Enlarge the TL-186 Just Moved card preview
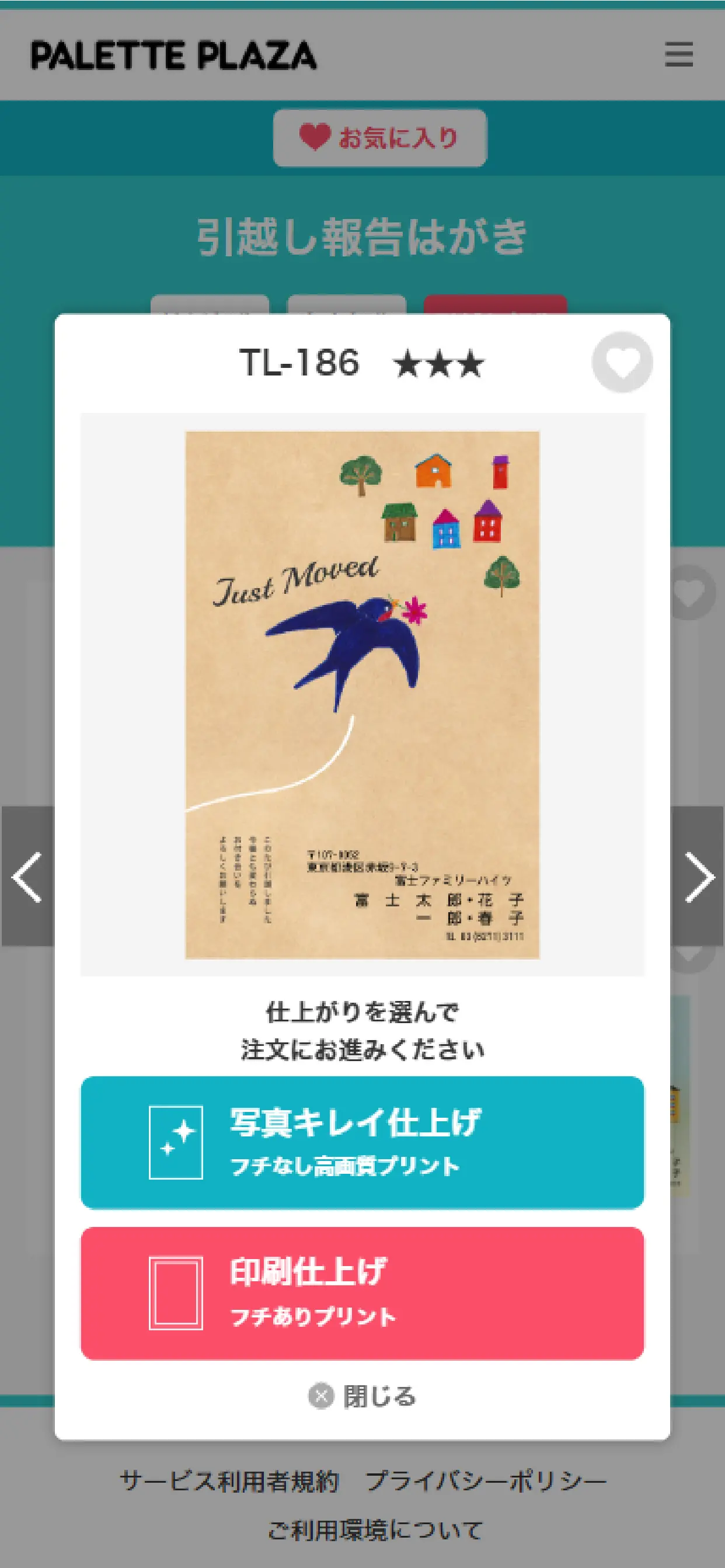This screenshot has height=1568, width=725. point(362,694)
